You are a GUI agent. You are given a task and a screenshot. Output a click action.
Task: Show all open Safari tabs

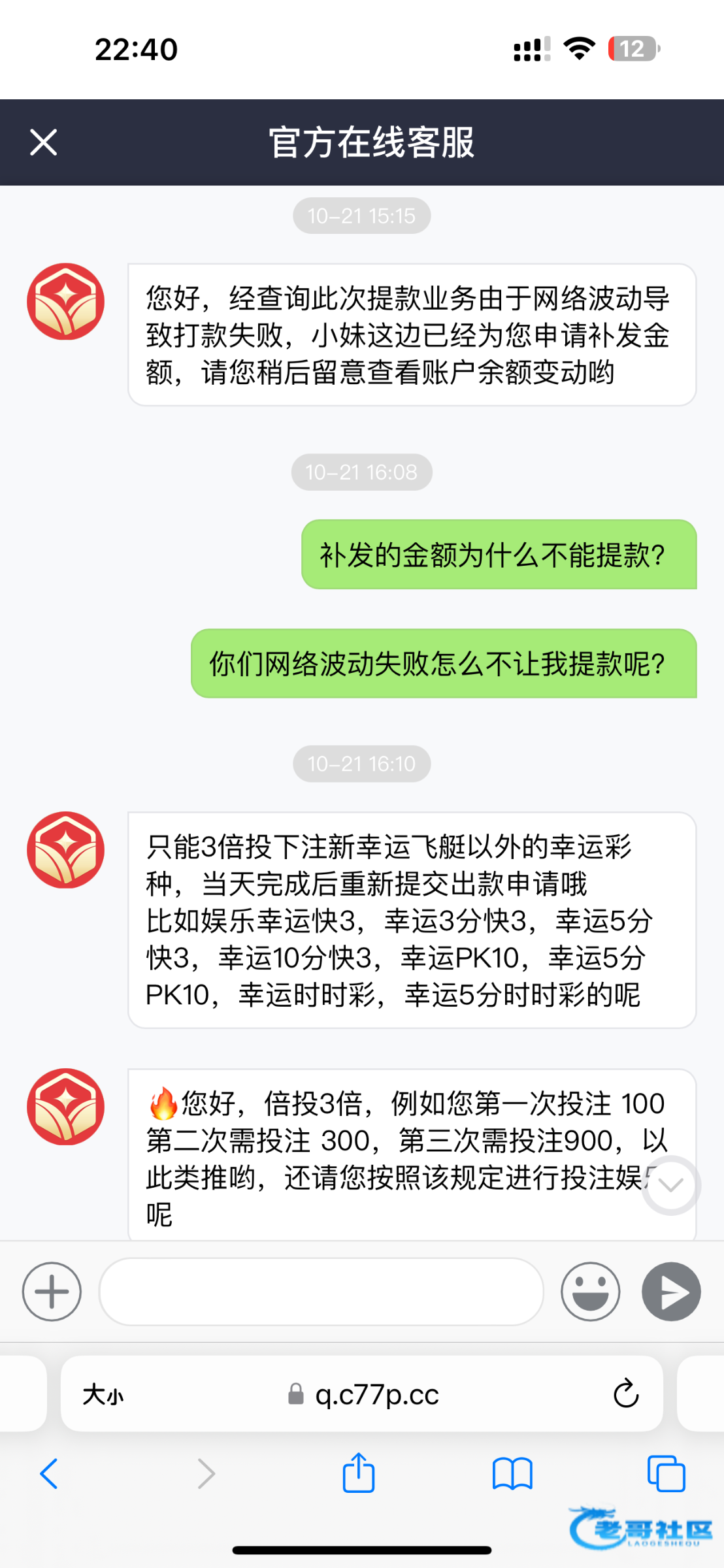[666, 1474]
